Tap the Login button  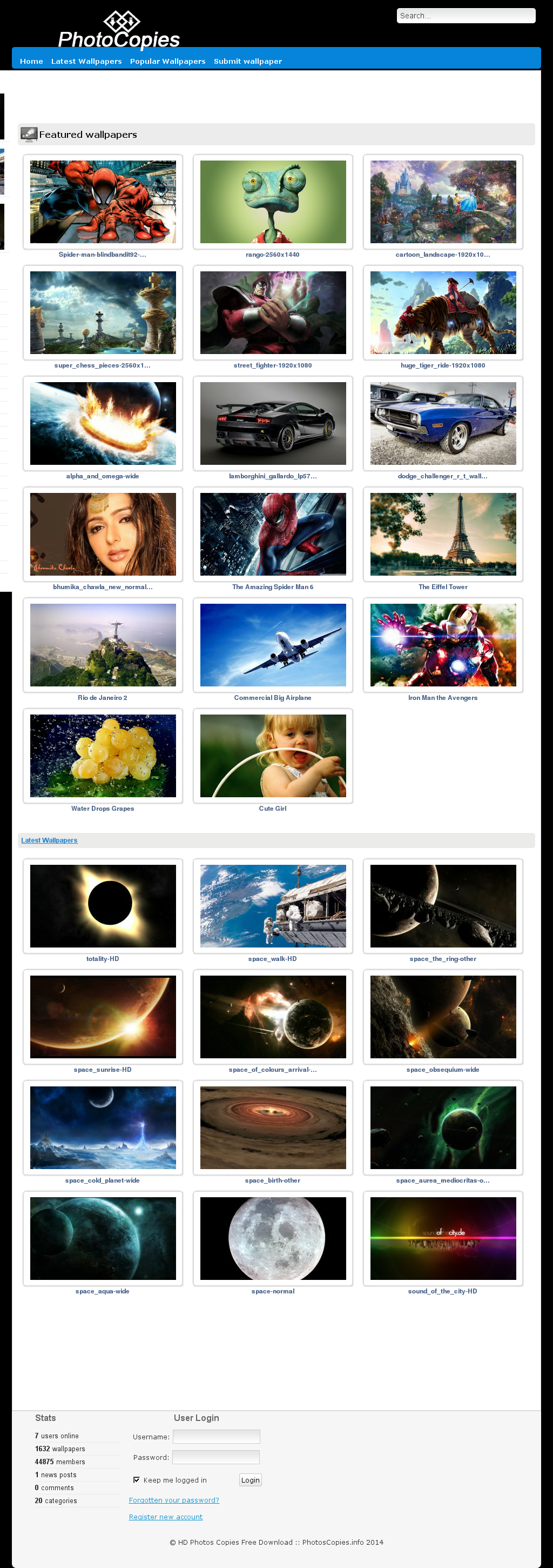[250, 1480]
